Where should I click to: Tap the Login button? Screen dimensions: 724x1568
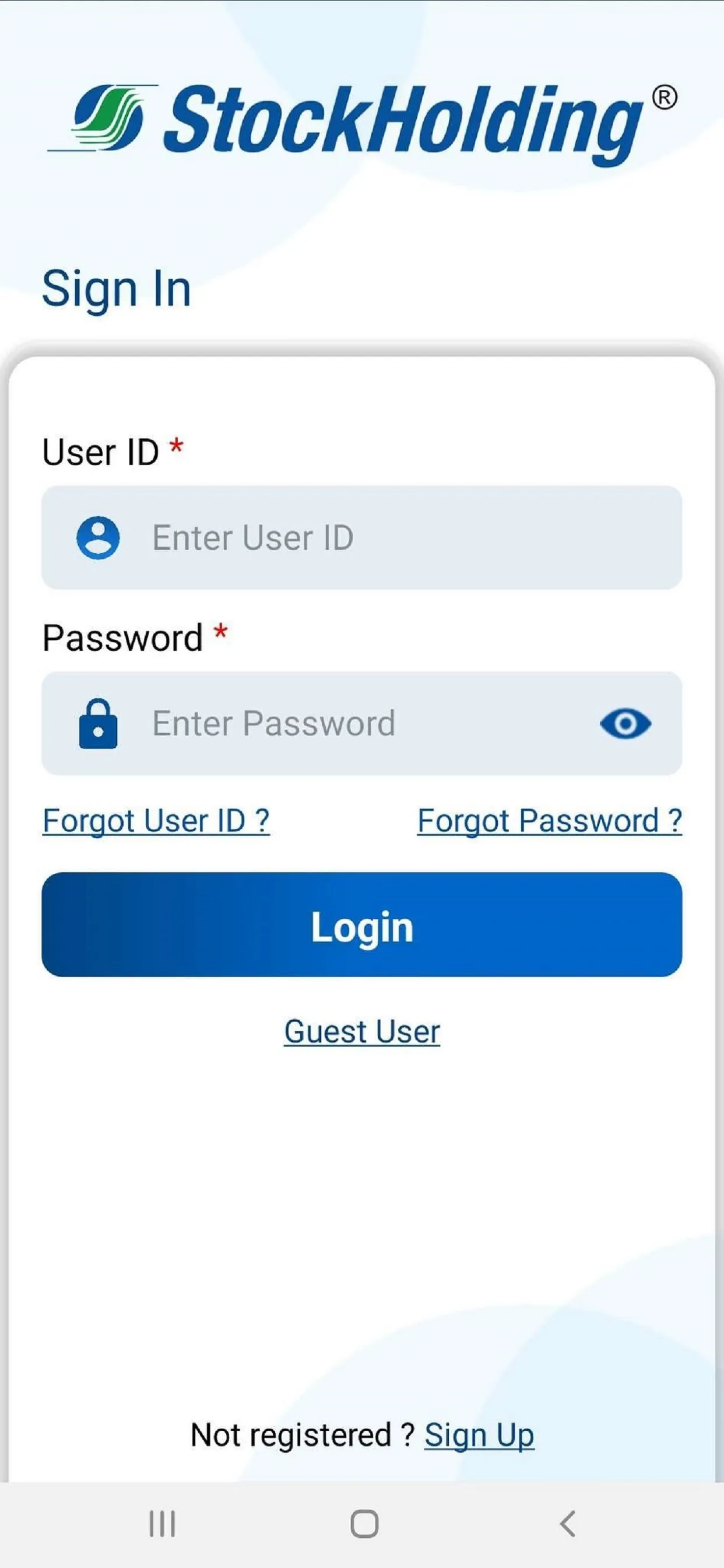tap(362, 925)
